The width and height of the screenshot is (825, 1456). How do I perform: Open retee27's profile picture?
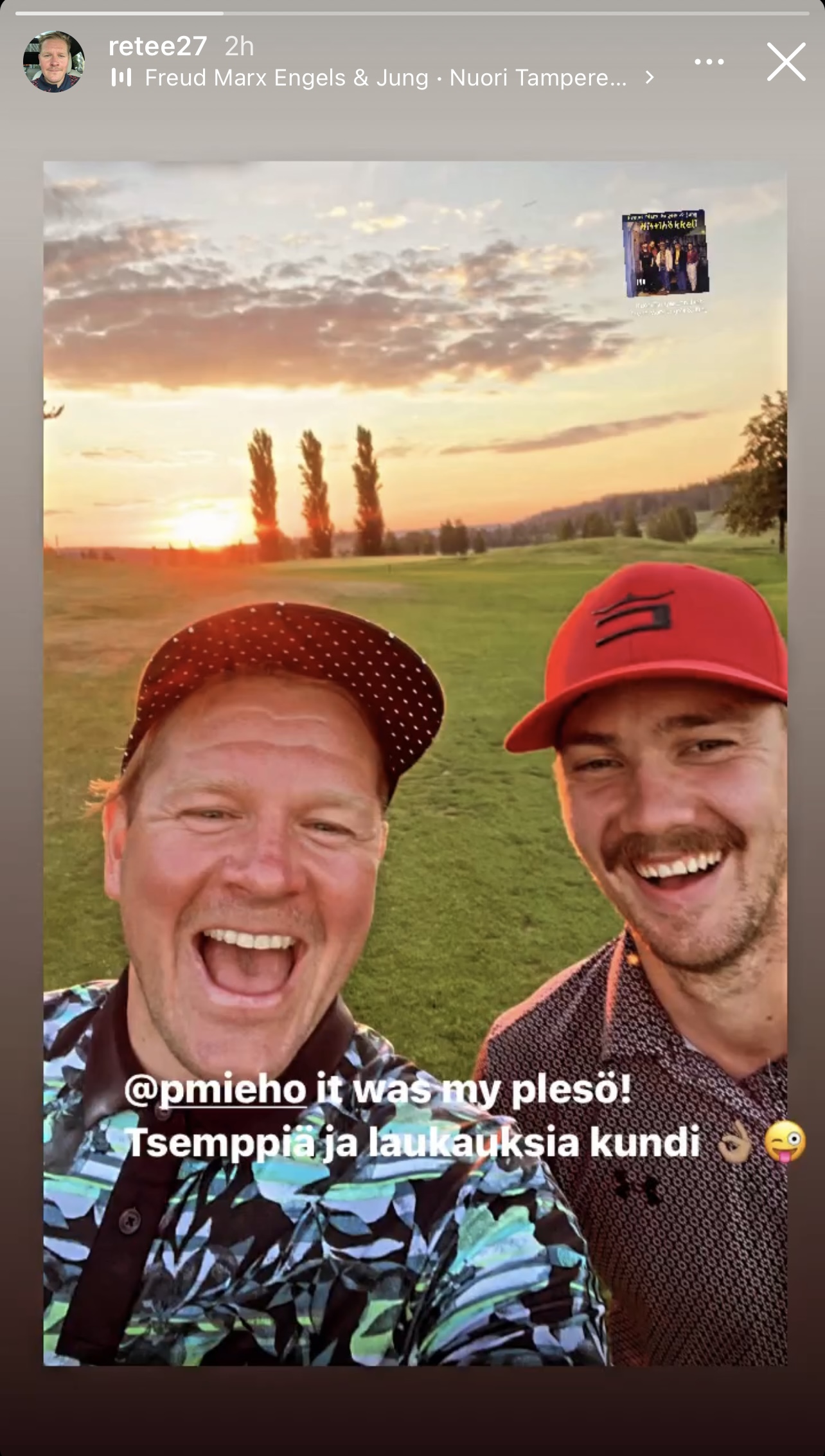54,62
